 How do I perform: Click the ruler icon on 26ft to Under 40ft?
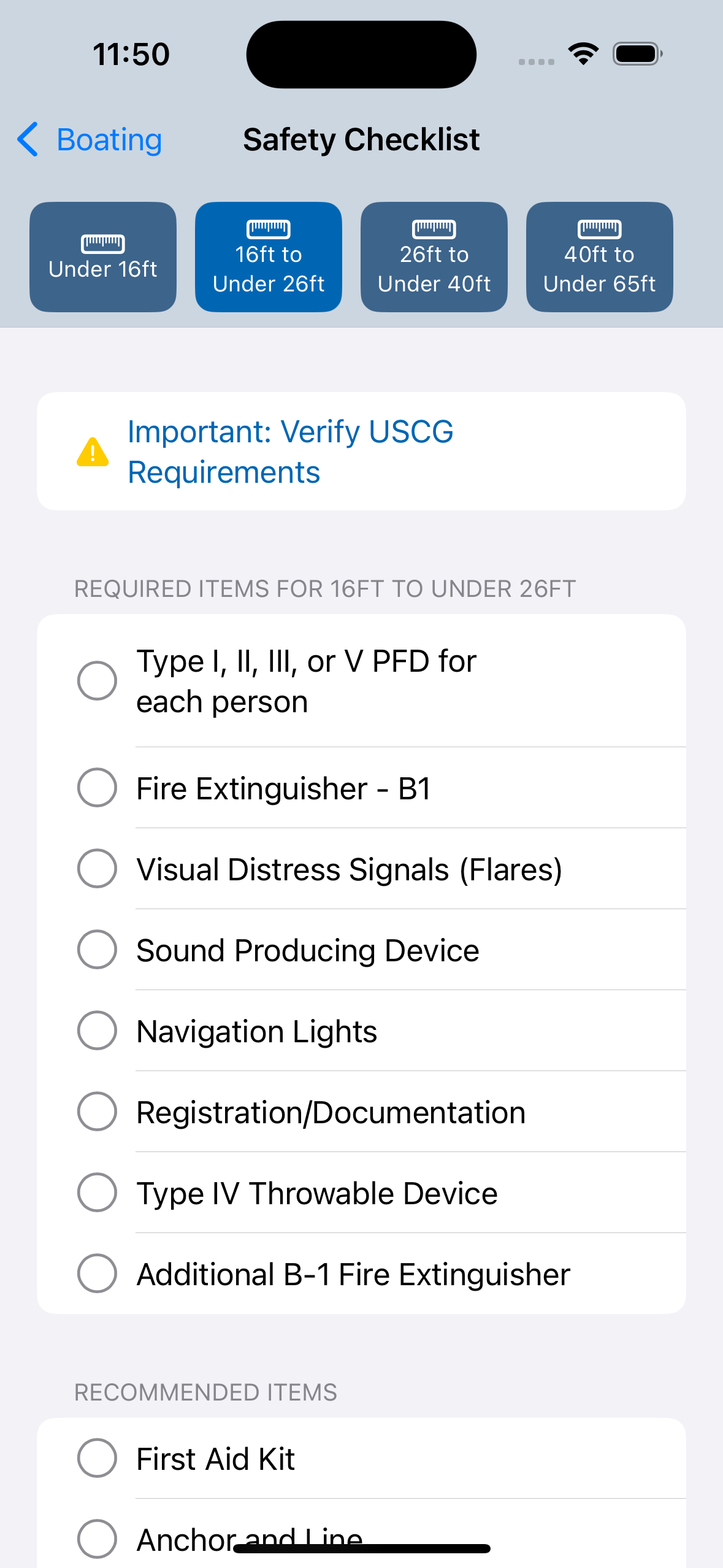coord(434,228)
